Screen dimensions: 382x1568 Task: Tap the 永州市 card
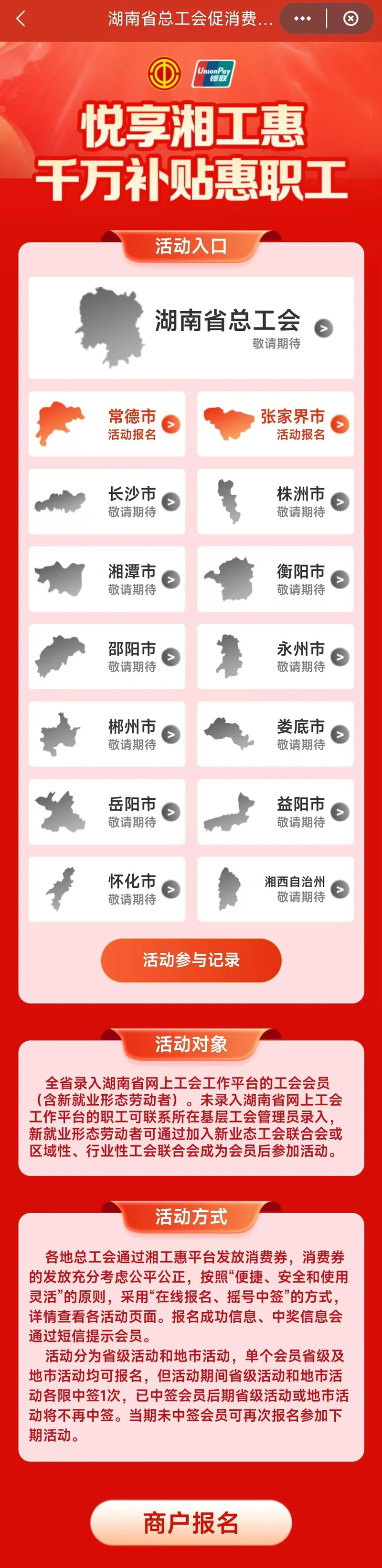tap(276, 656)
